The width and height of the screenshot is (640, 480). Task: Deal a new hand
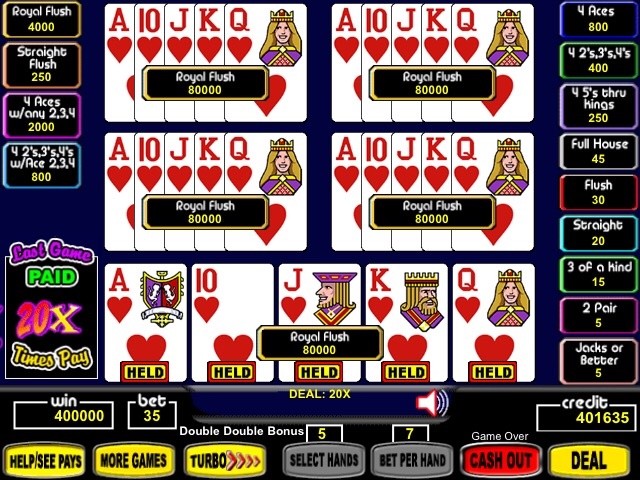(x=588, y=460)
